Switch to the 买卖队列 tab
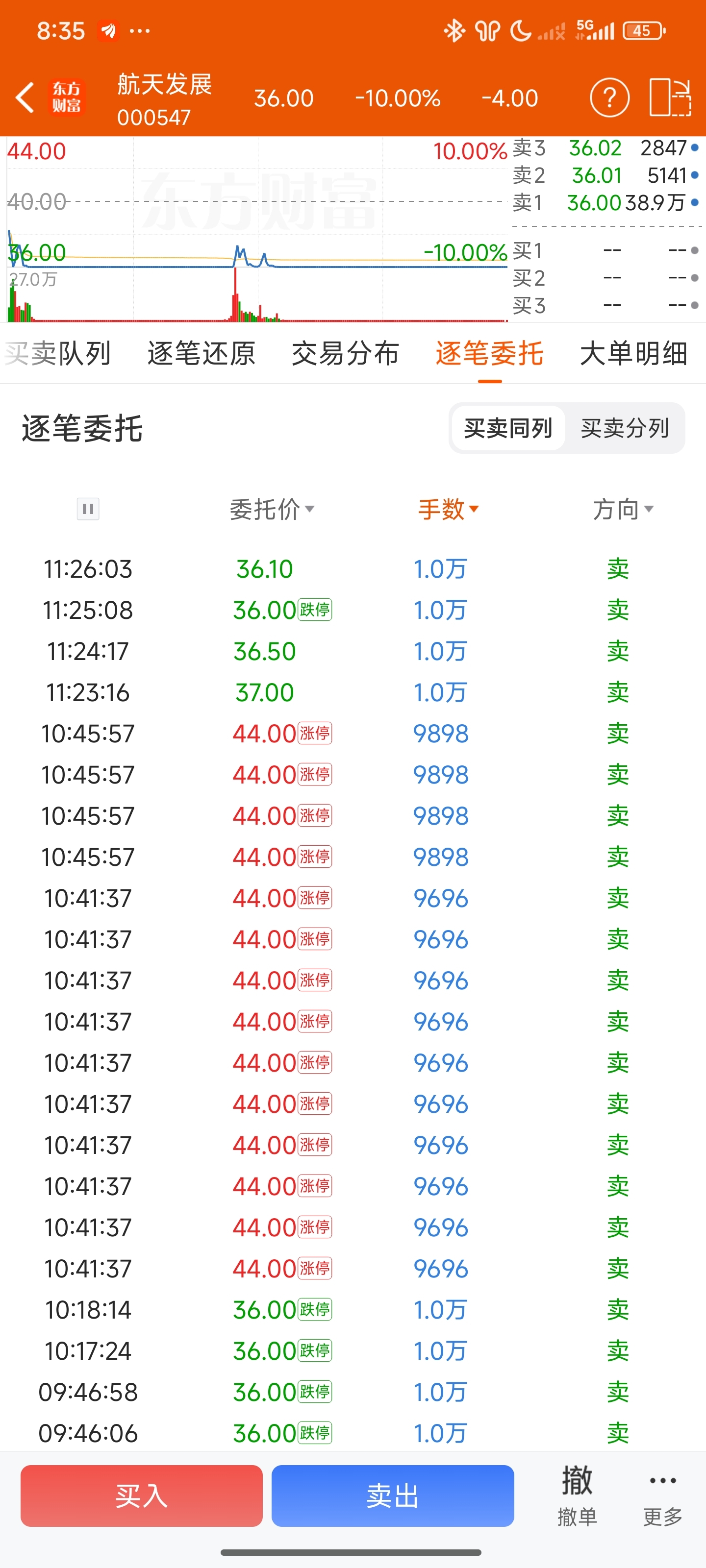The height and width of the screenshot is (1568, 706). [x=58, y=353]
